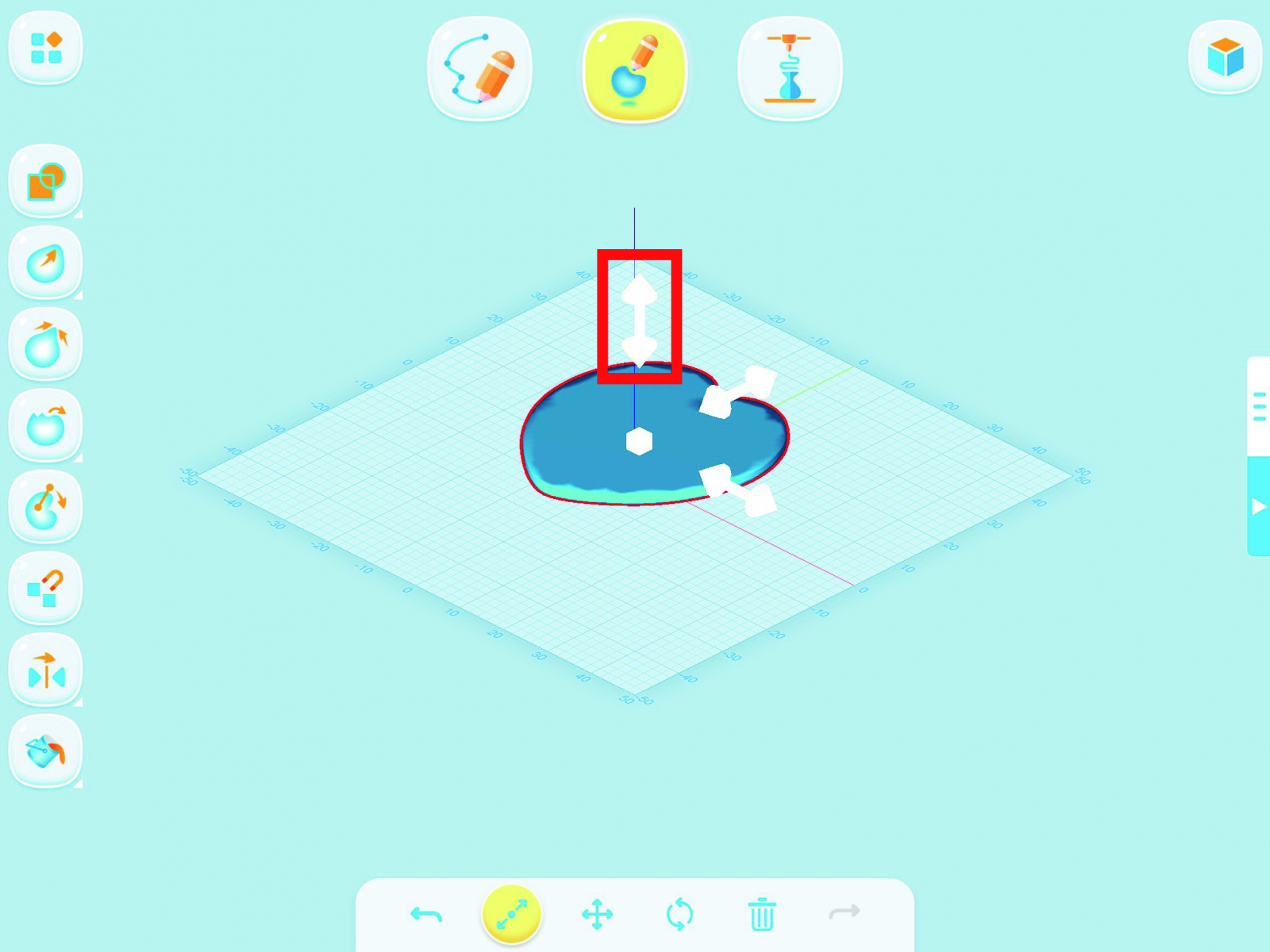Switch to the rotate tool

click(679, 915)
